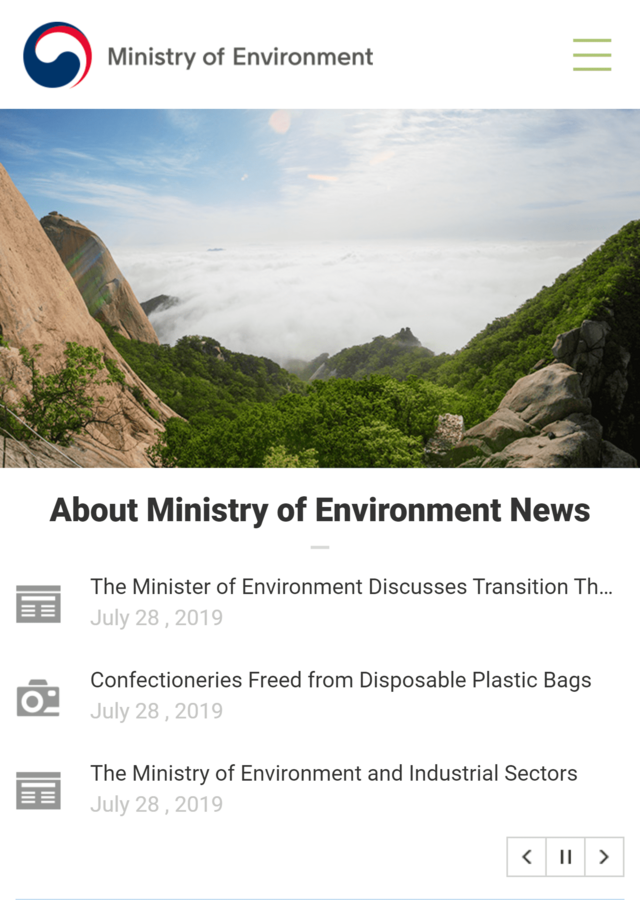Open the Minister of Environment Discusses Transition article
Screen dimensions: 640x900
(350, 587)
